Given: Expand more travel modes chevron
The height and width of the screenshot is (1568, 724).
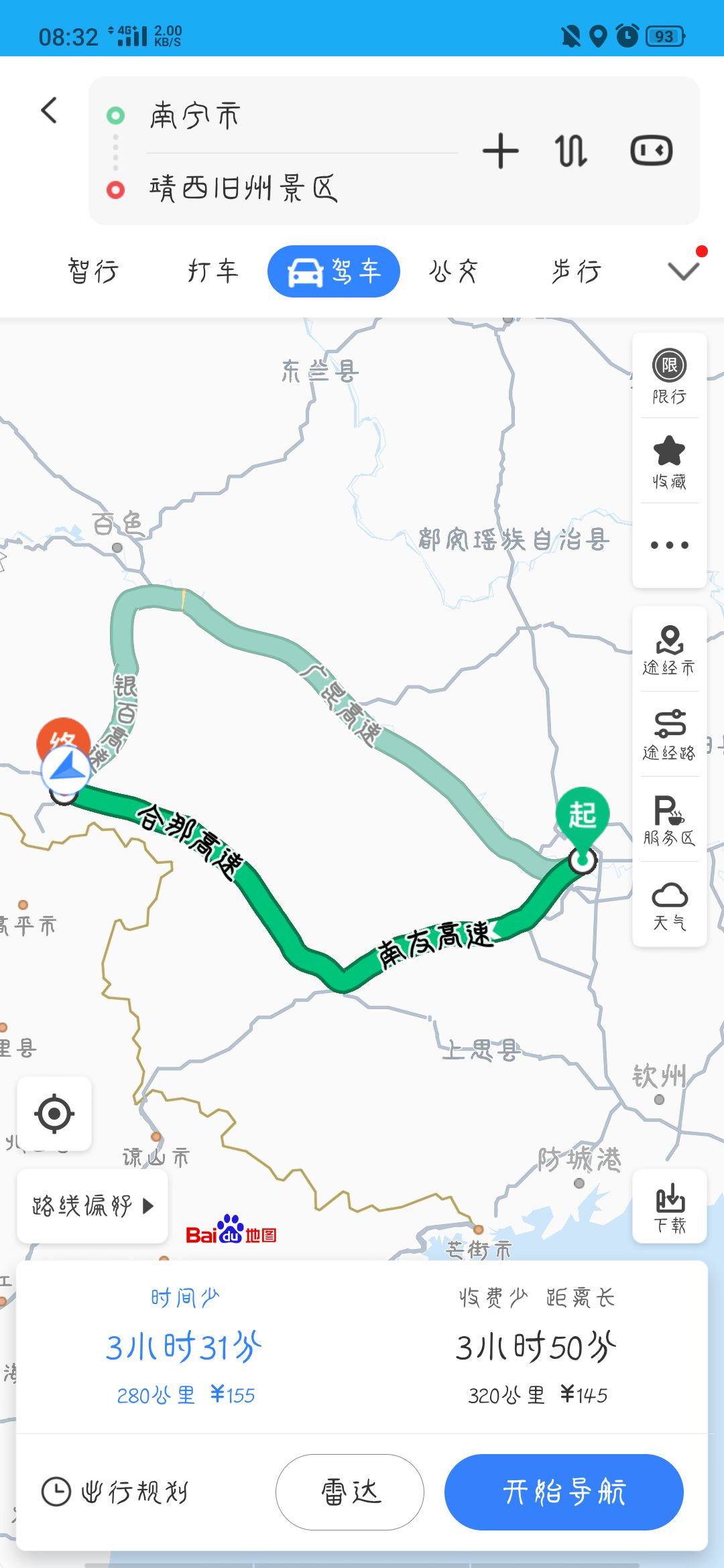Looking at the screenshot, I should coord(683,271).
